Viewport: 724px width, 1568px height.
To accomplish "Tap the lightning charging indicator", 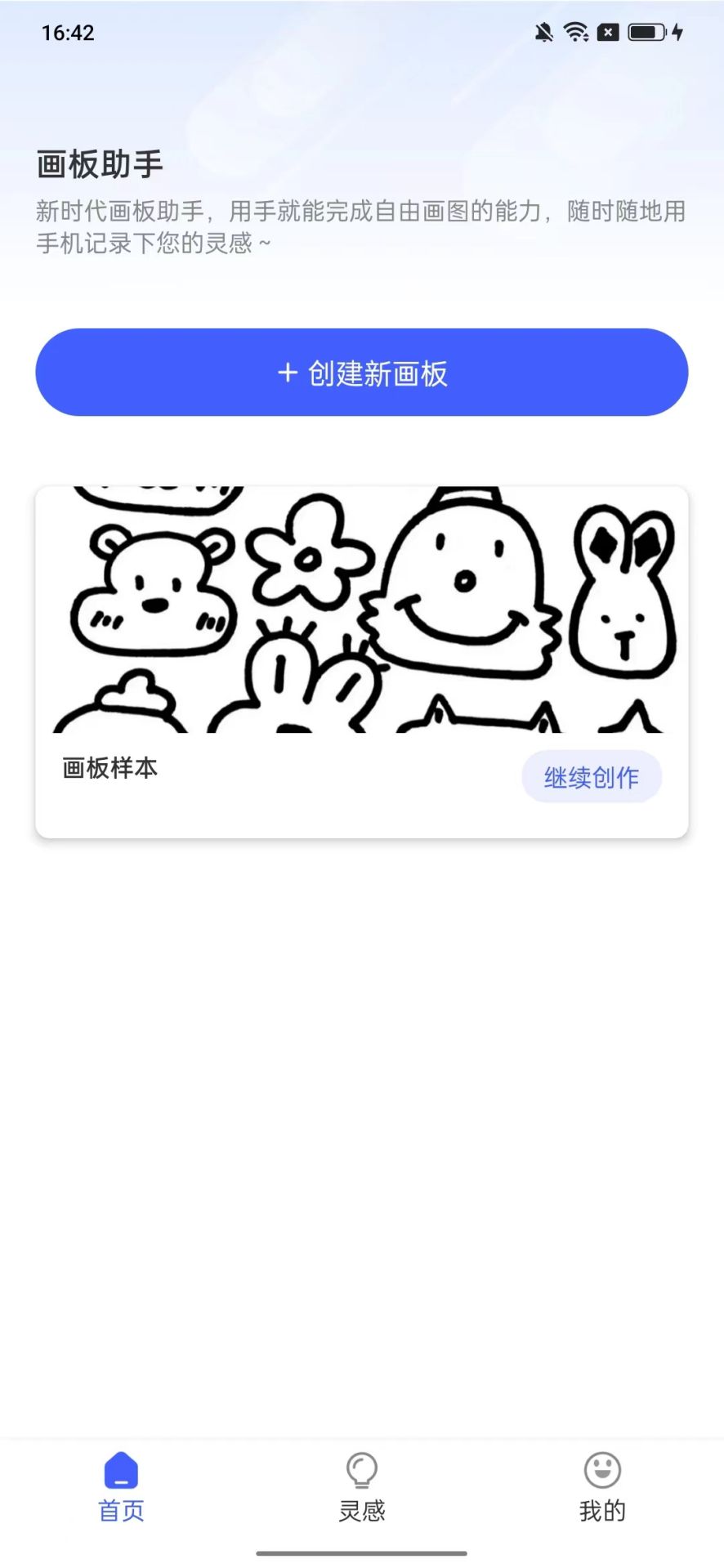I will tap(678, 33).
